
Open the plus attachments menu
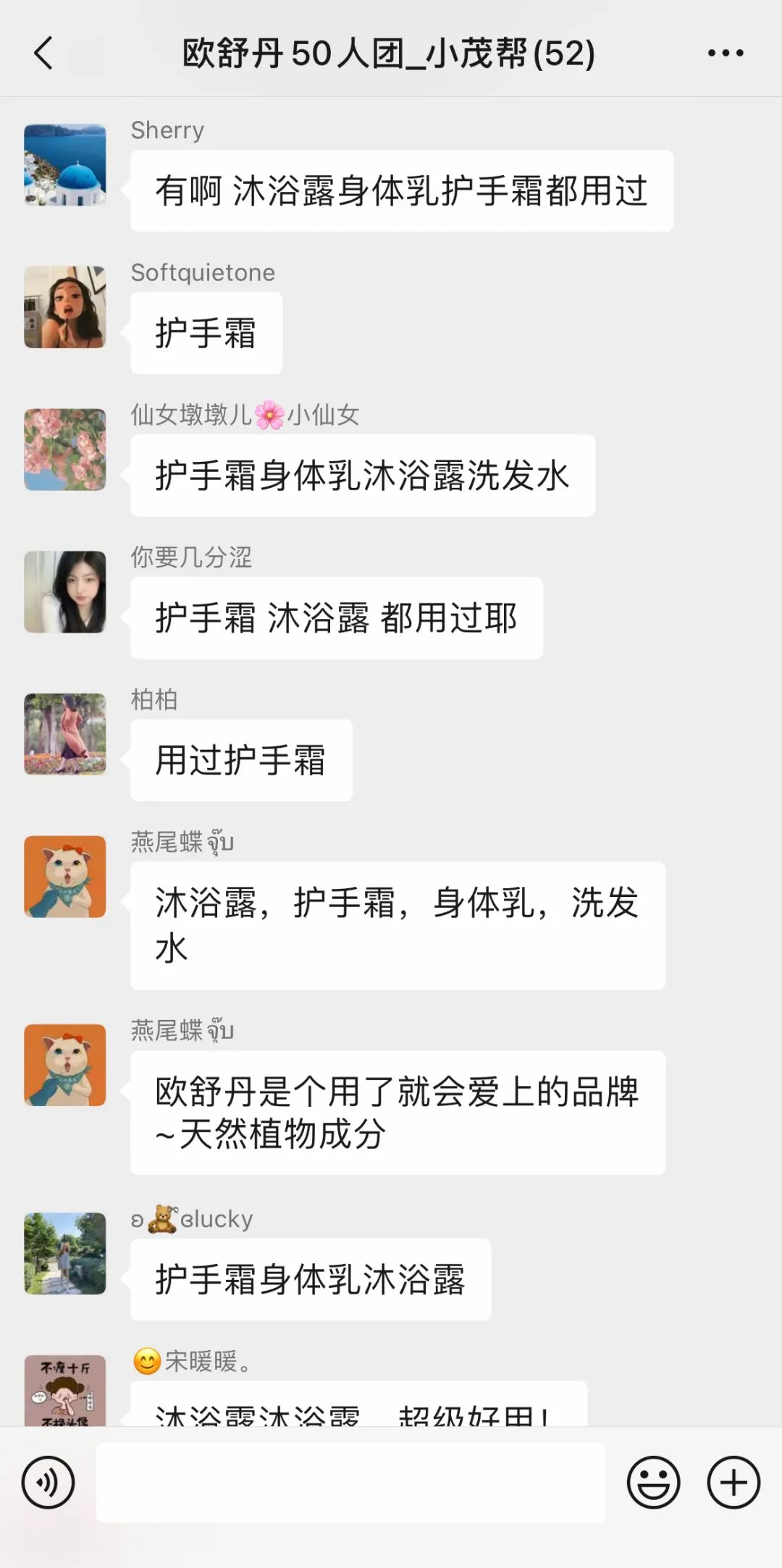733,1483
